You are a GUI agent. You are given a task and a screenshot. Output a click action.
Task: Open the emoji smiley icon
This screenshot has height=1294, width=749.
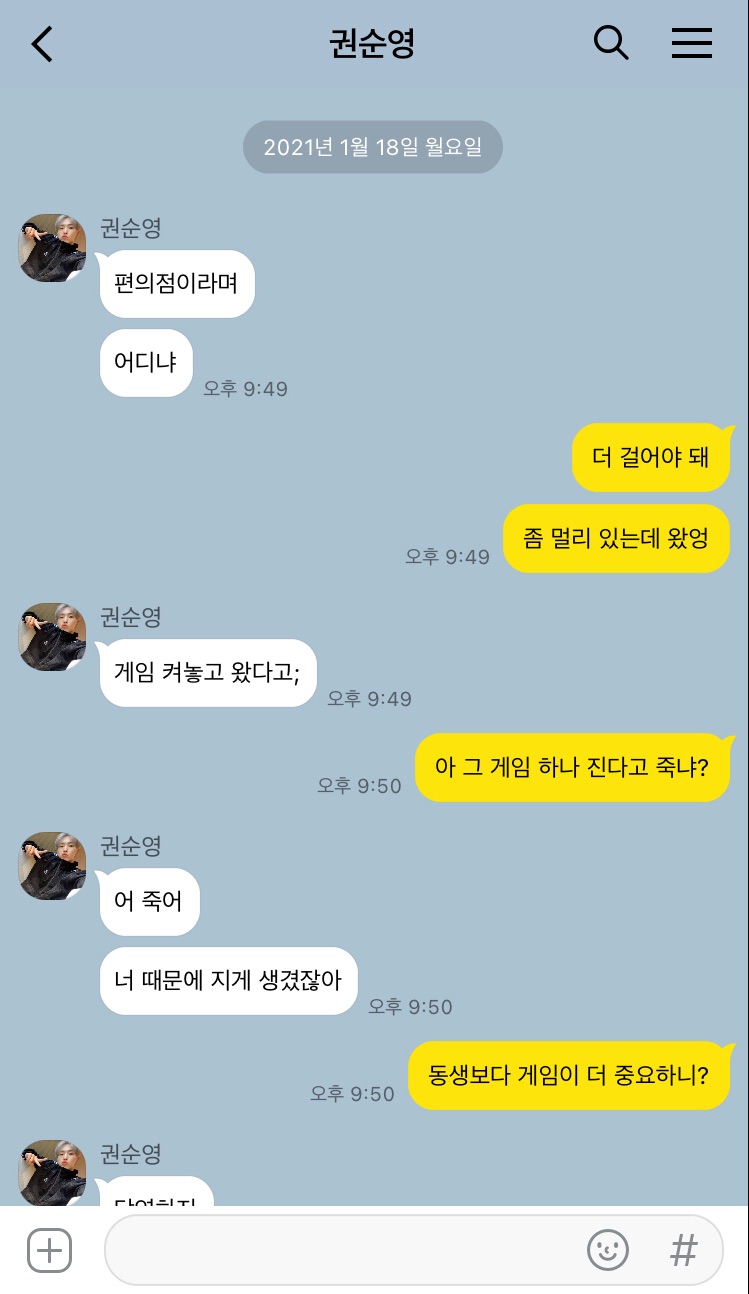(608, 1249)
